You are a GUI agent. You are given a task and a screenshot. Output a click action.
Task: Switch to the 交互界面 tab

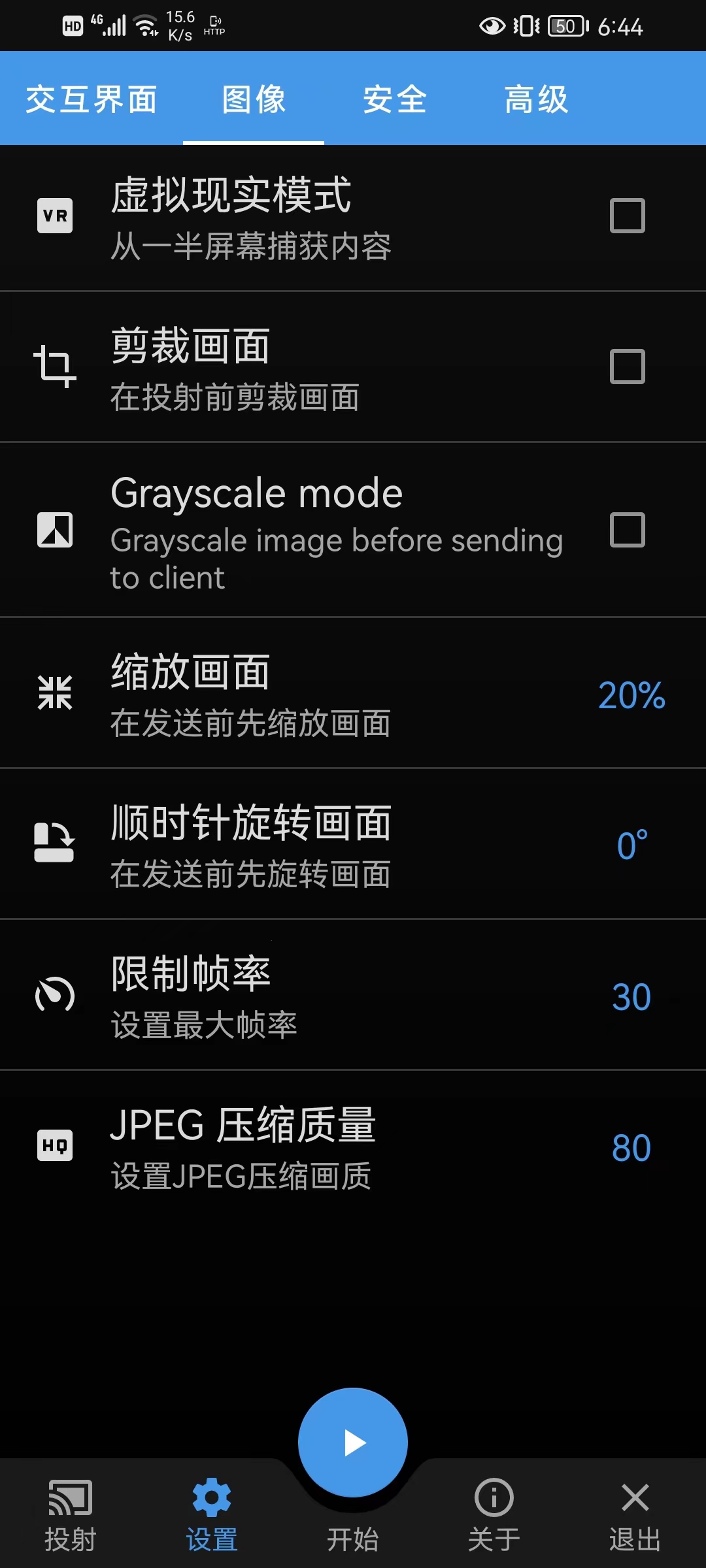[90, 99]
